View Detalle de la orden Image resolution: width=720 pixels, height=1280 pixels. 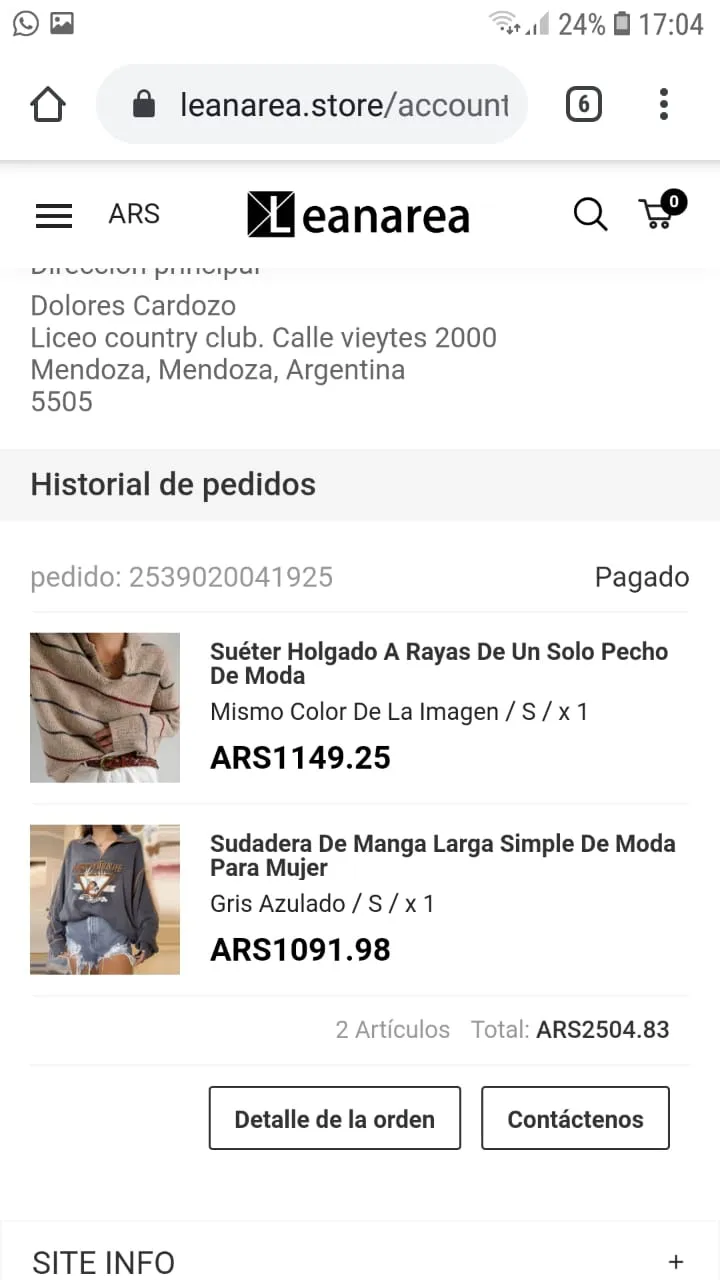335,1118
